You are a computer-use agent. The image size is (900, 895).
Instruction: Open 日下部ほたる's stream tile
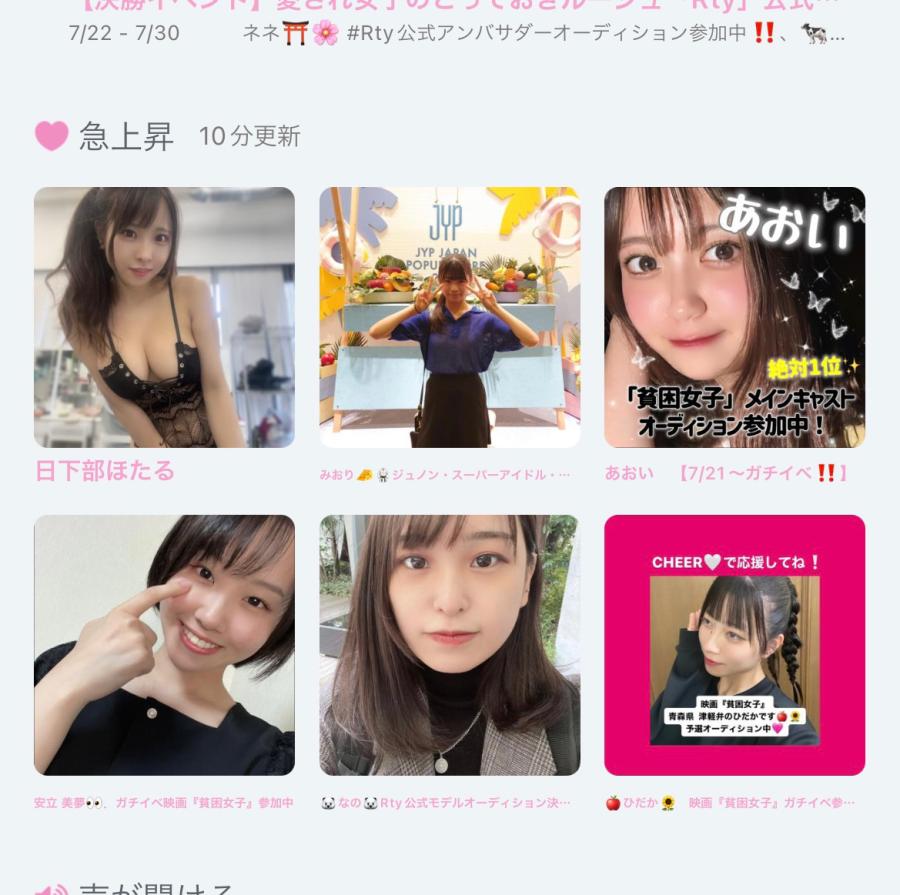pos(164,317)
